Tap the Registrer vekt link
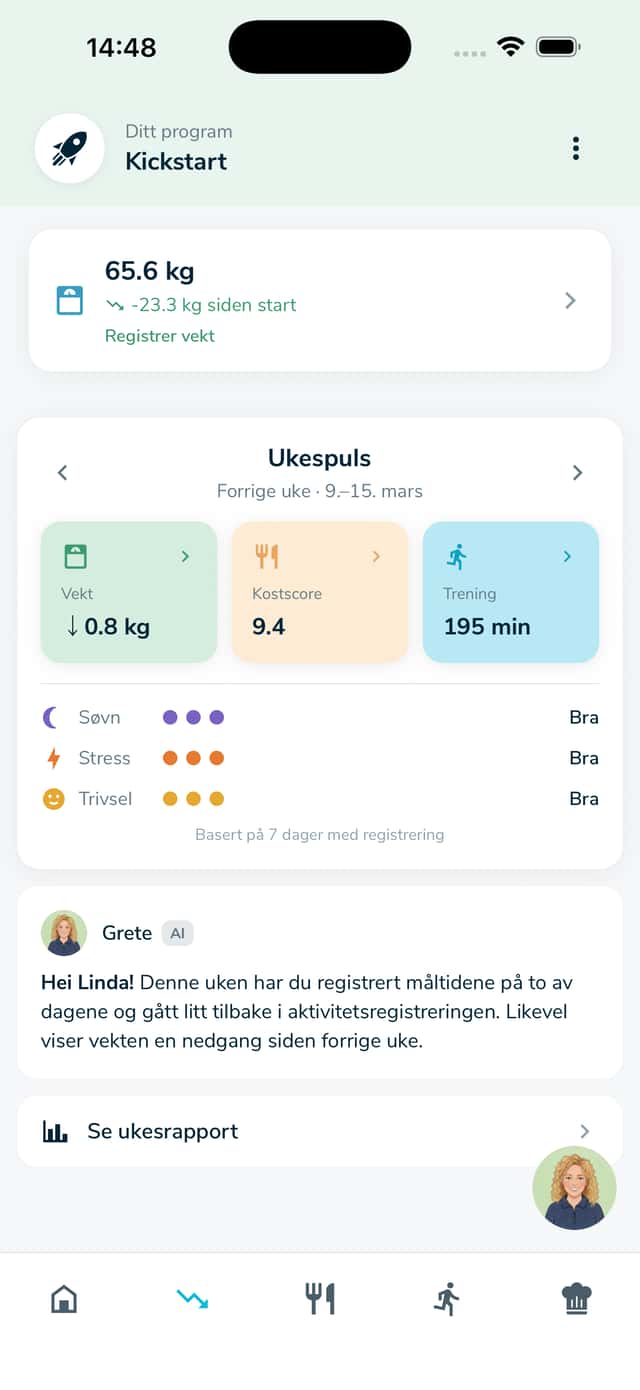Image resolution: width=640 pixels, height=1390 pixels. tap(160, 336)
